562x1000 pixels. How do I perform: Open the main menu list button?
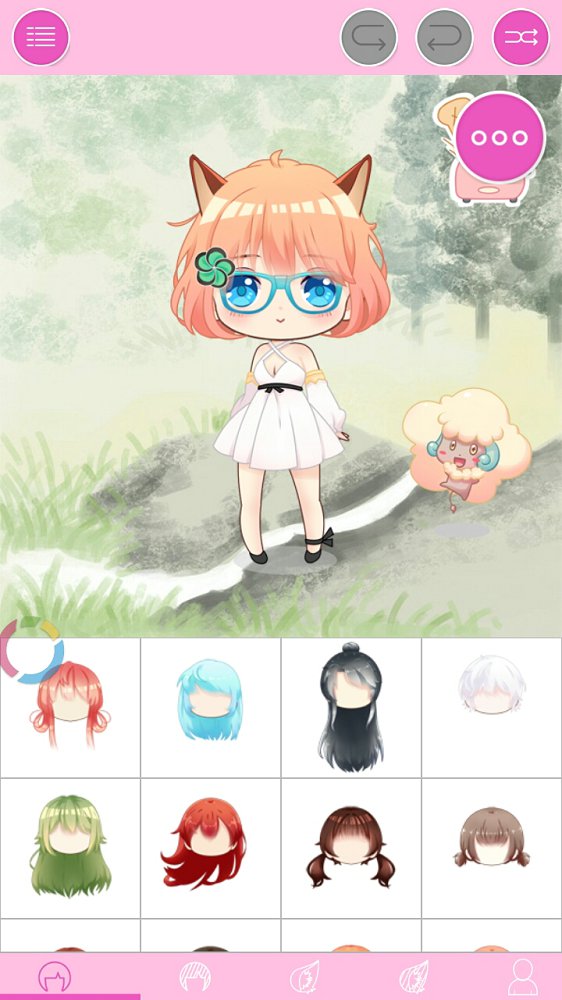tap(41, 37)
